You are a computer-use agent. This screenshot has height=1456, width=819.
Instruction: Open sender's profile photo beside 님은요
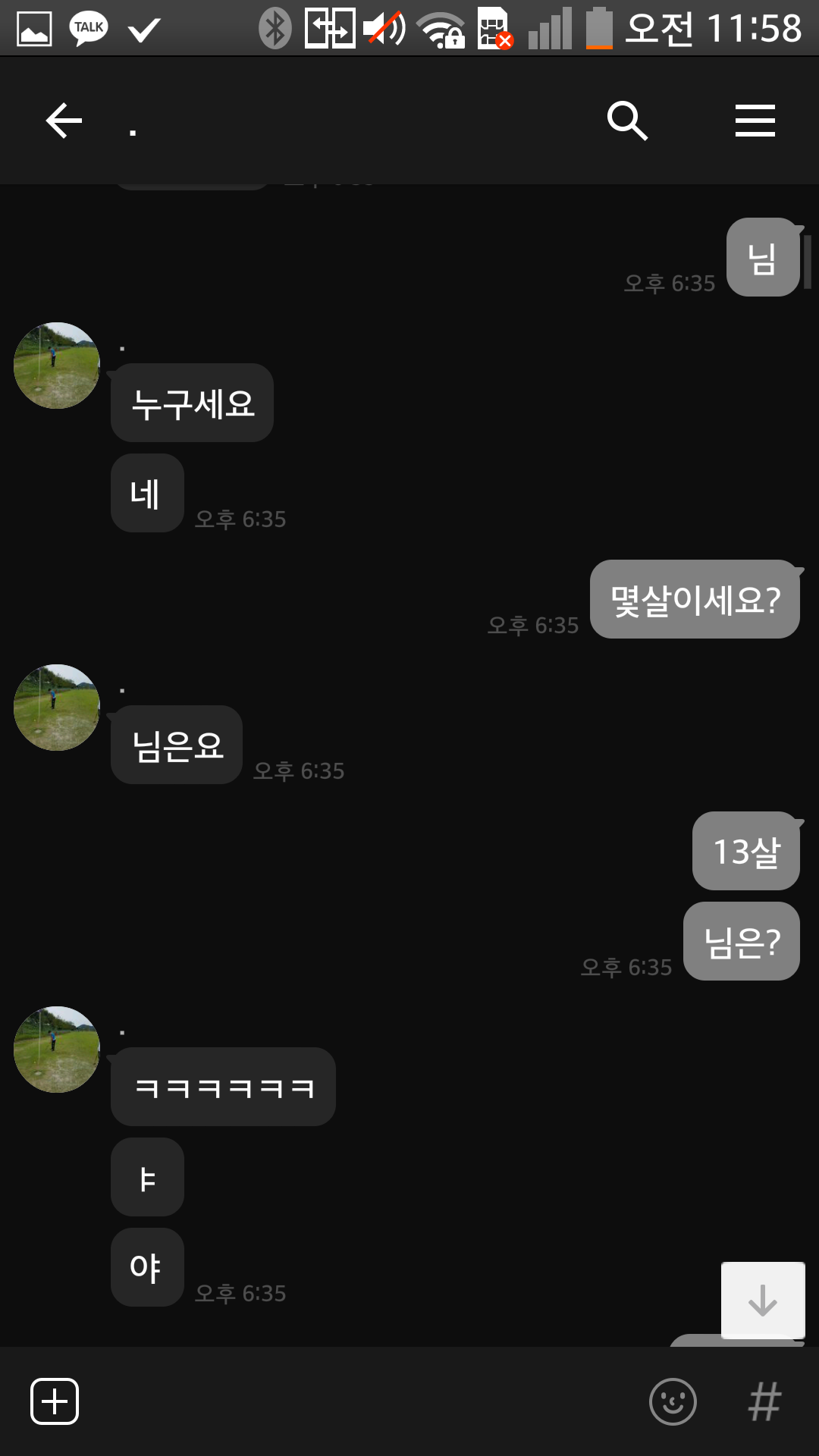[x=57, y=708]
